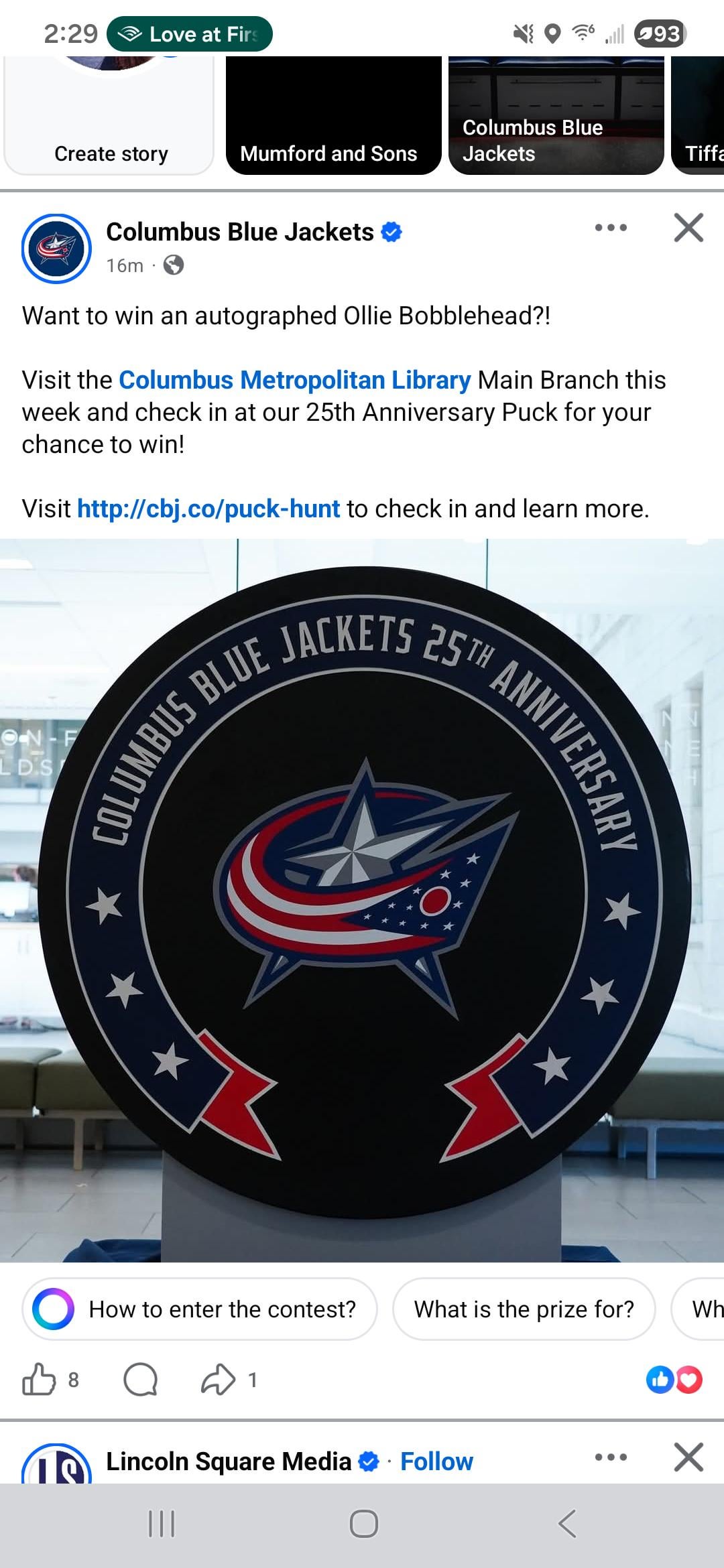Select 'What is the prize for?' chip
Viewport: 724px width, 1568px height.
coord(524,1309)
